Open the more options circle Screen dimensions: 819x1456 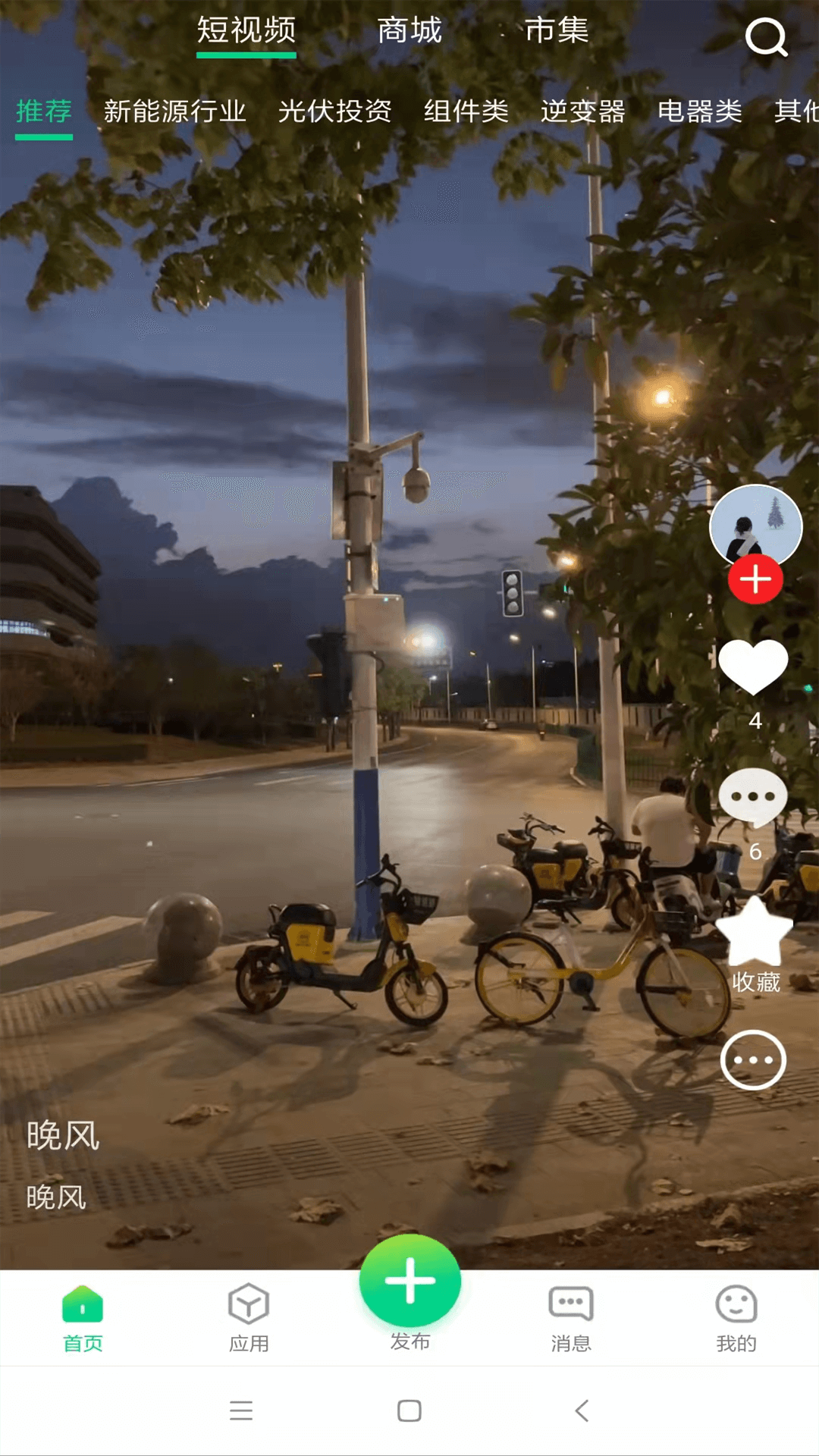click(753, 1060)
